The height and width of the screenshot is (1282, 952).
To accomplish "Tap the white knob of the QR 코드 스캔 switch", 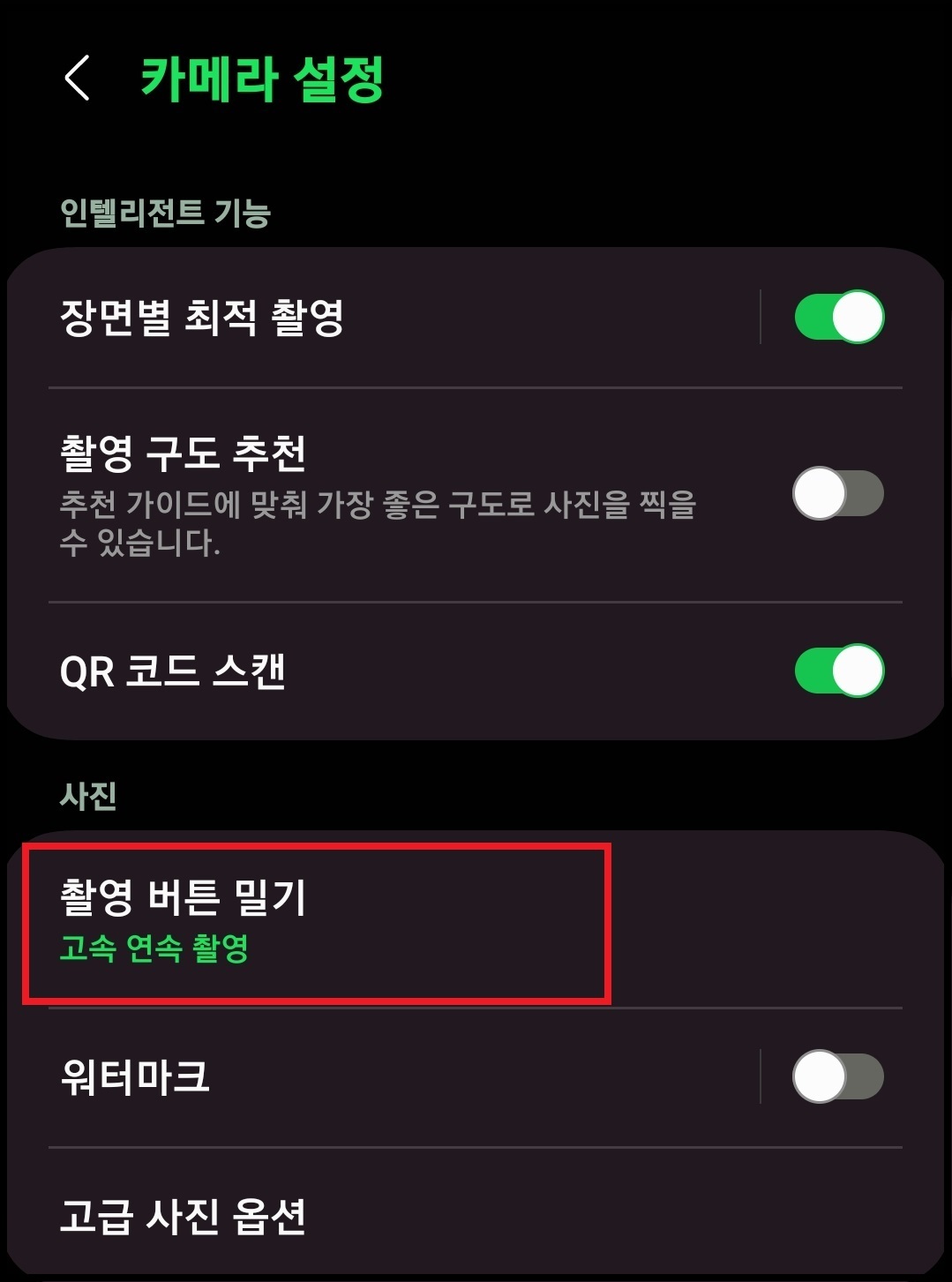I will click(858, 671).
